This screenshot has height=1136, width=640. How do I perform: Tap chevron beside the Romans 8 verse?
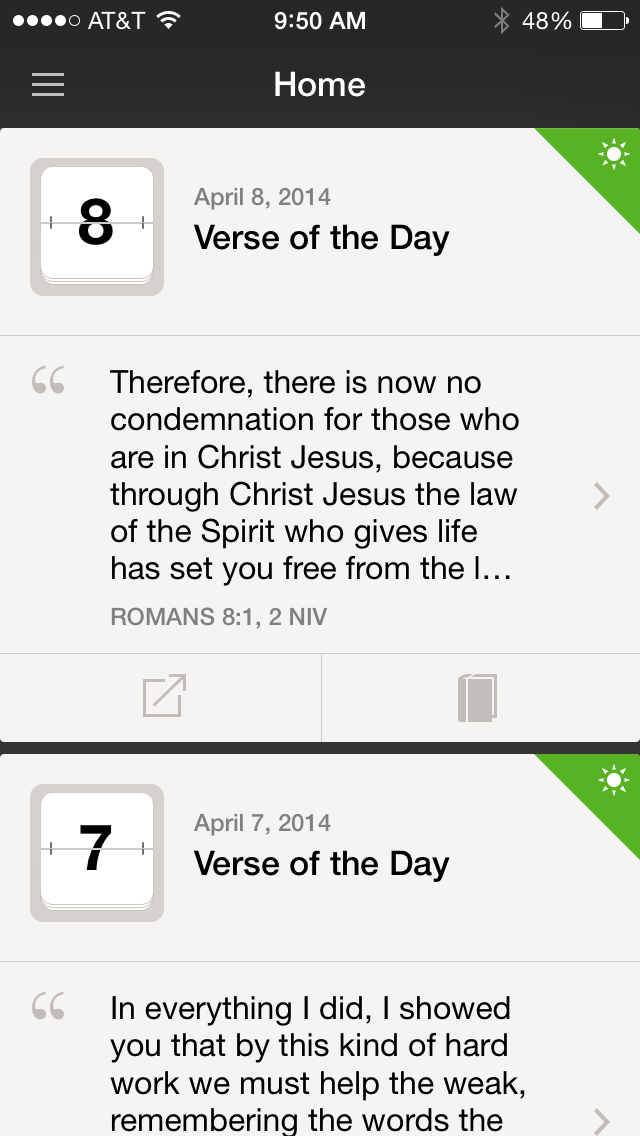[x=602, y=496]
